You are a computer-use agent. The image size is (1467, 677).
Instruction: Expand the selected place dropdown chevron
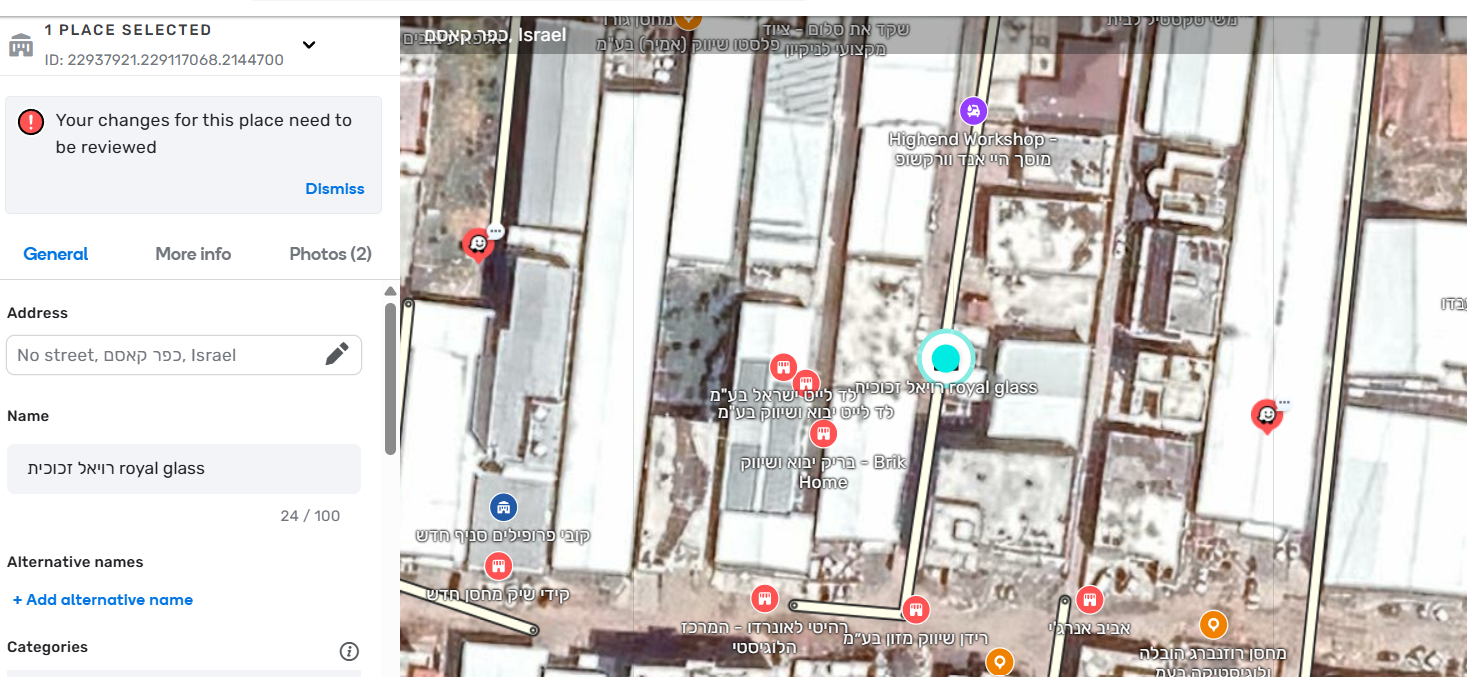click(x=309, y=45)
